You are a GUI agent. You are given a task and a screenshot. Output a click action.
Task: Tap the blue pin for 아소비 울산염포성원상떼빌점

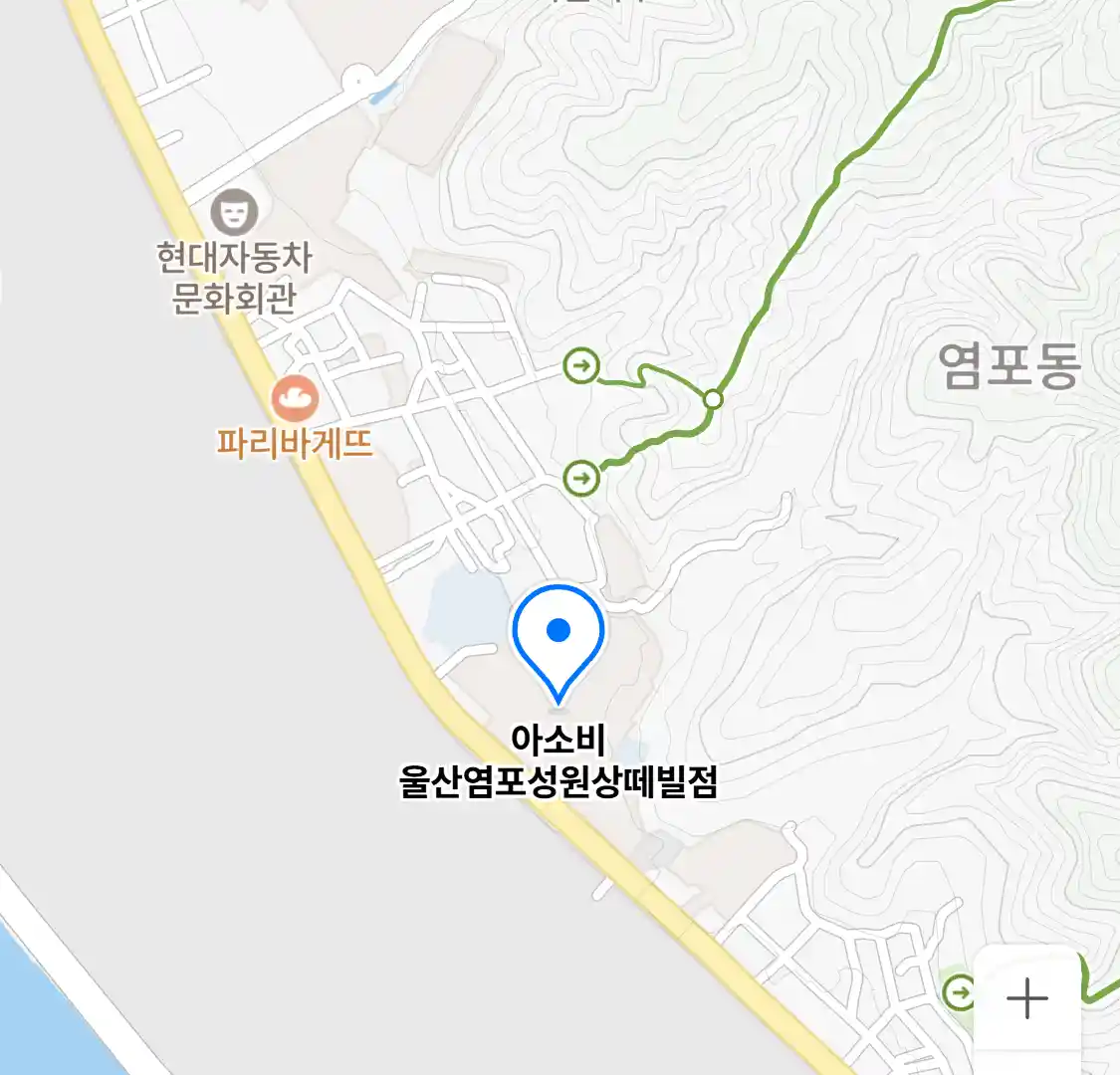[x=559, y=637]
